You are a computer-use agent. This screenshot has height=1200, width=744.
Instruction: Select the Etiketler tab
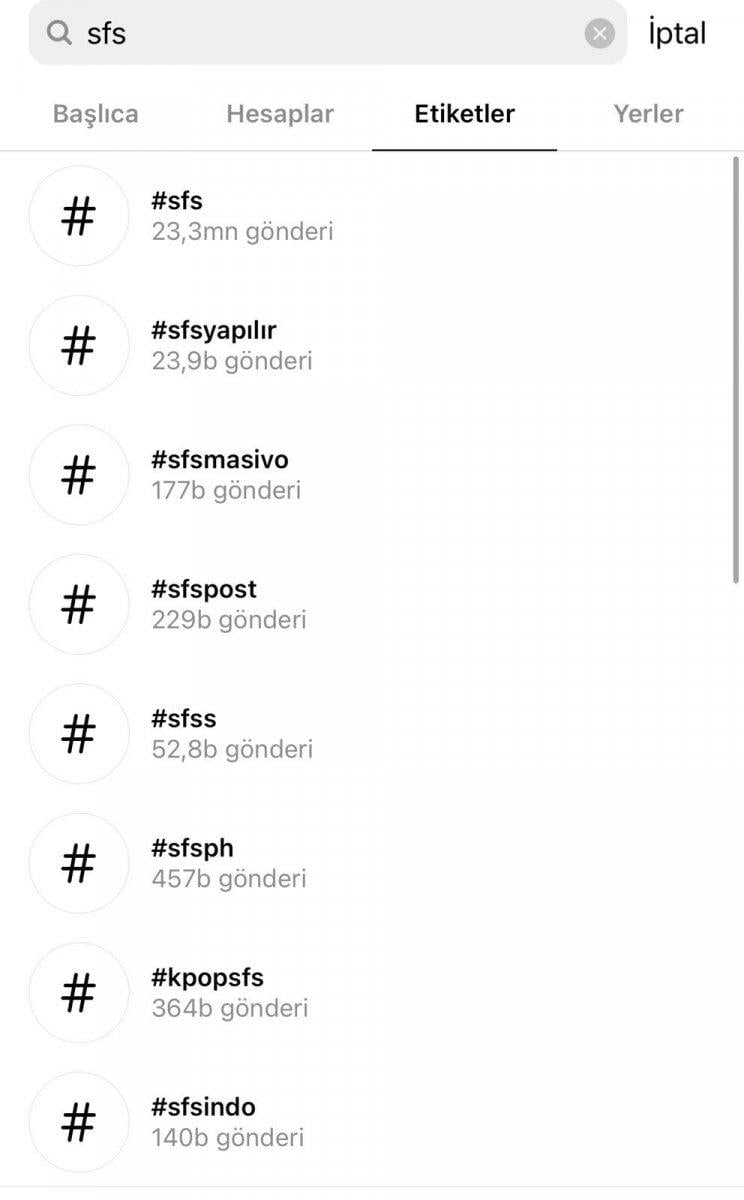click(x=464, y=114)
